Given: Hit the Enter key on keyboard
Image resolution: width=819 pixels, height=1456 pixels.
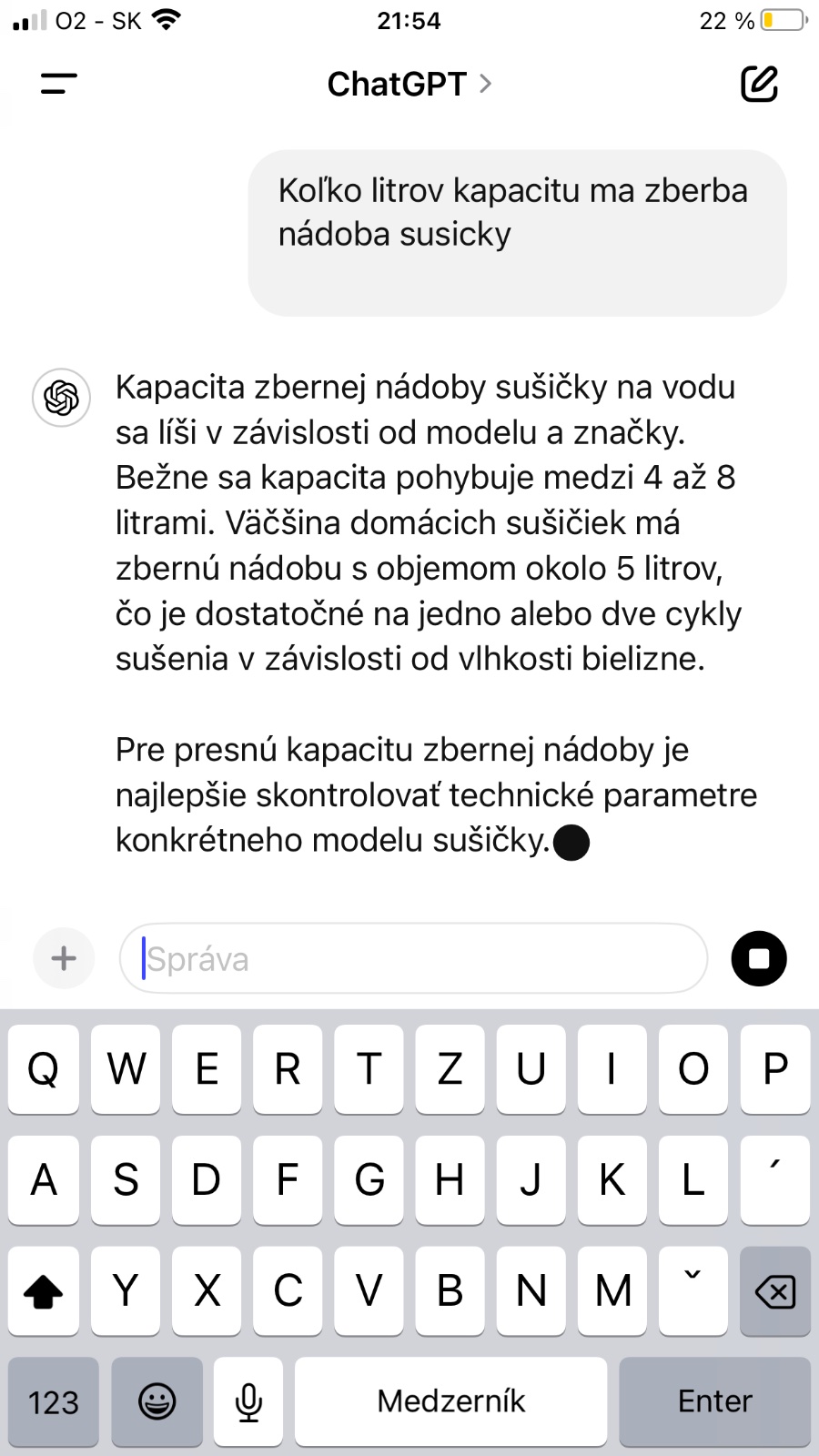Looking at the screenshot, I should point(714,1401).
